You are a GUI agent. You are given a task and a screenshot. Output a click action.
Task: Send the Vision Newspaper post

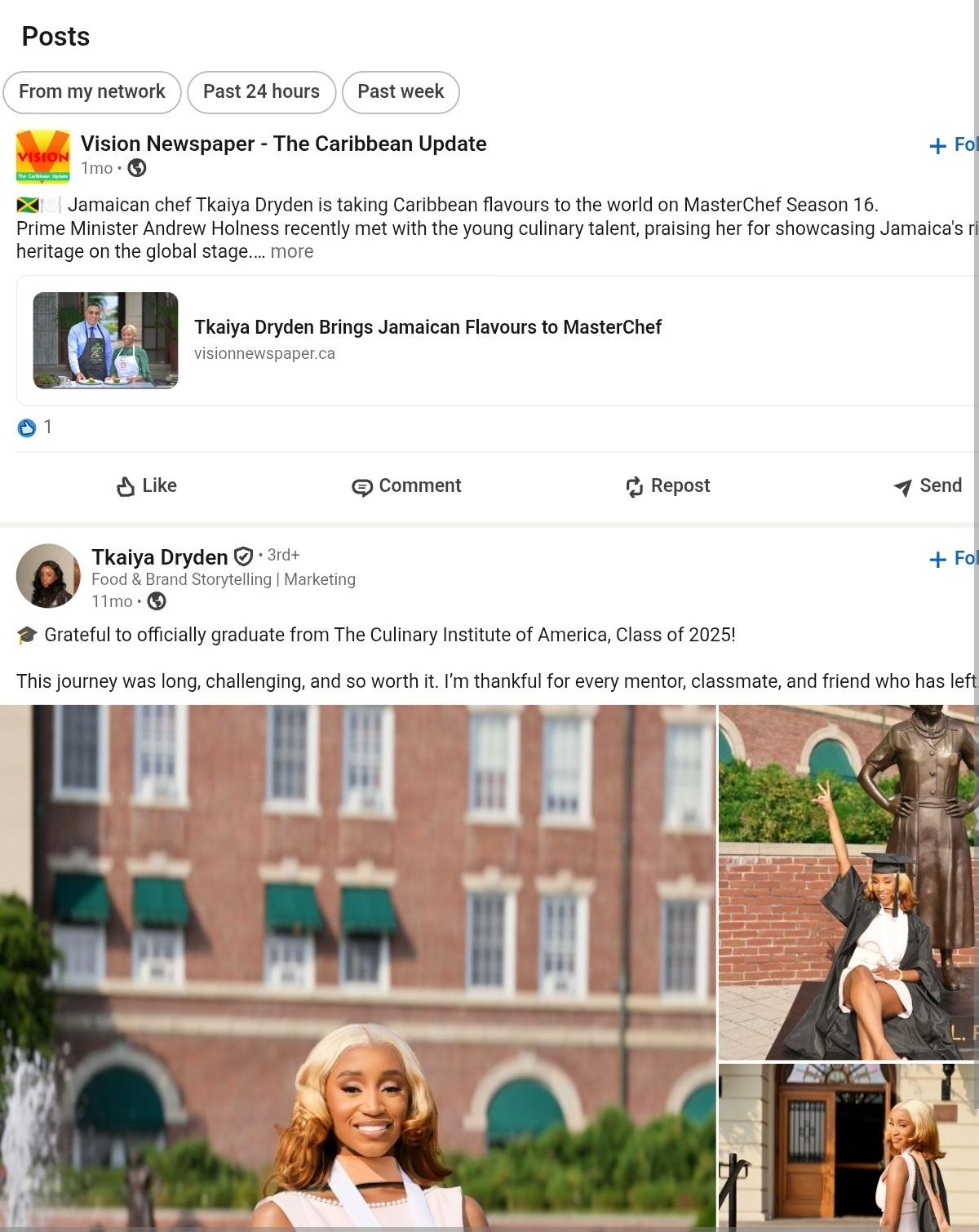(x=928, y=486)
